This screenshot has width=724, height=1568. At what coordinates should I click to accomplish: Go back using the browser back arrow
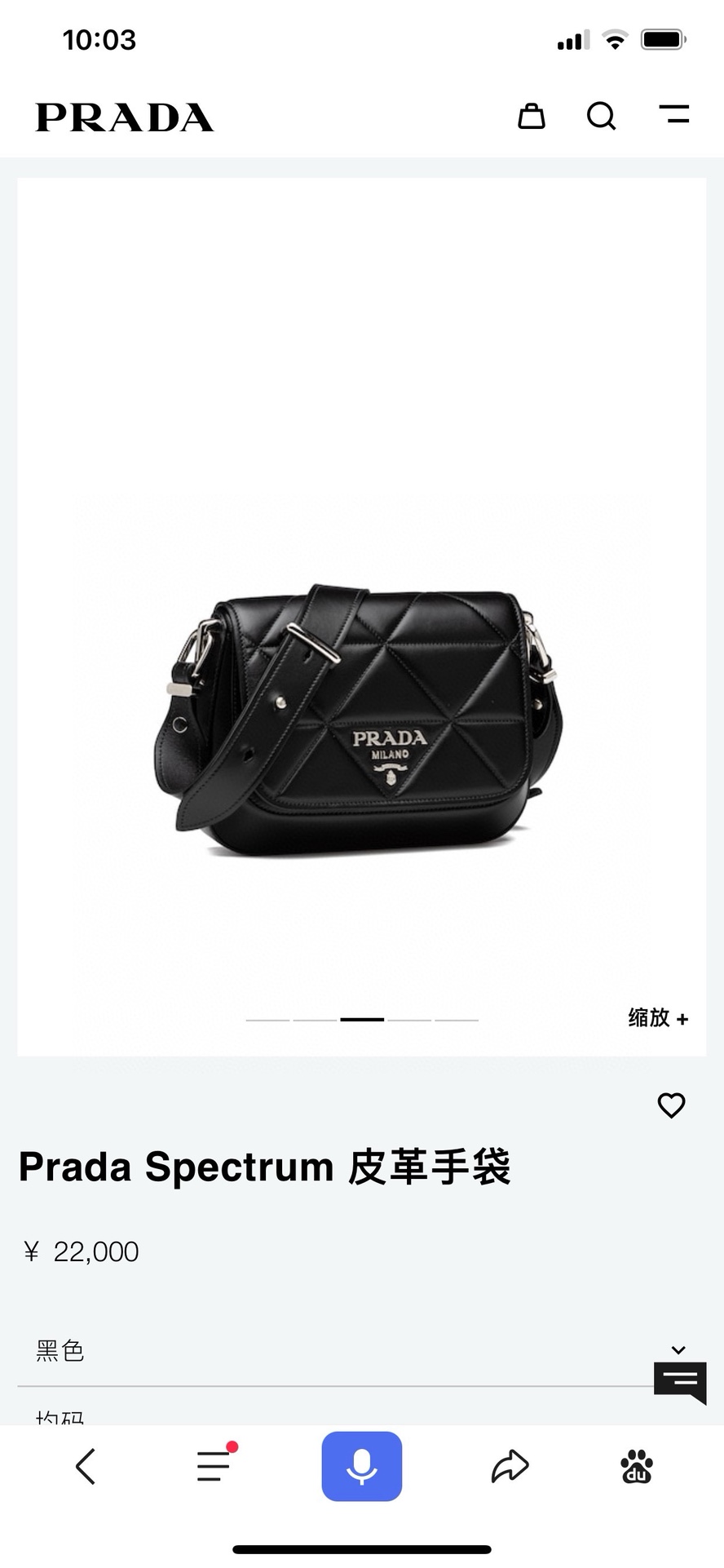click(86, 1466)
